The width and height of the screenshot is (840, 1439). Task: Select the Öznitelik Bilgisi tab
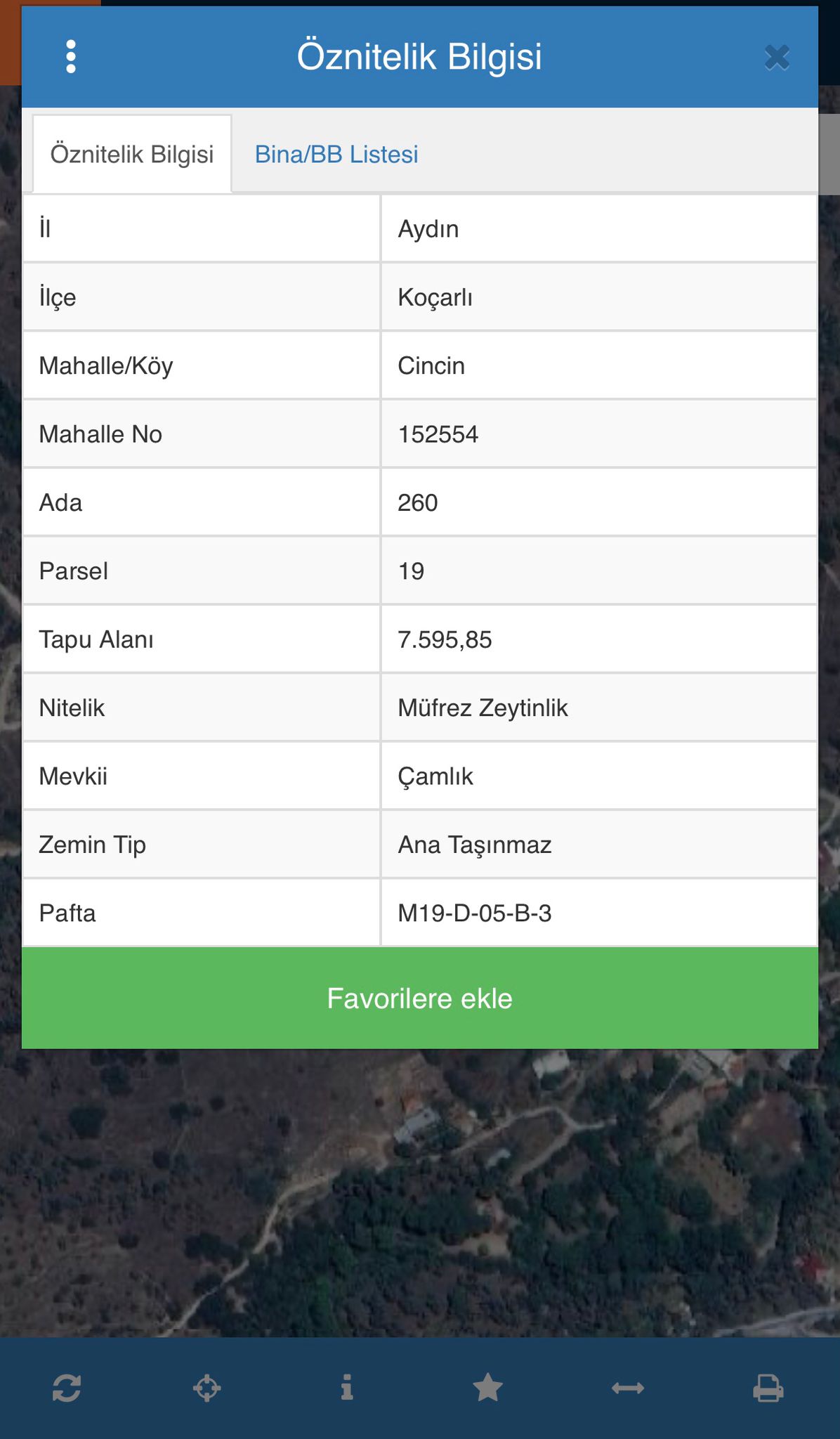[132, 154]
